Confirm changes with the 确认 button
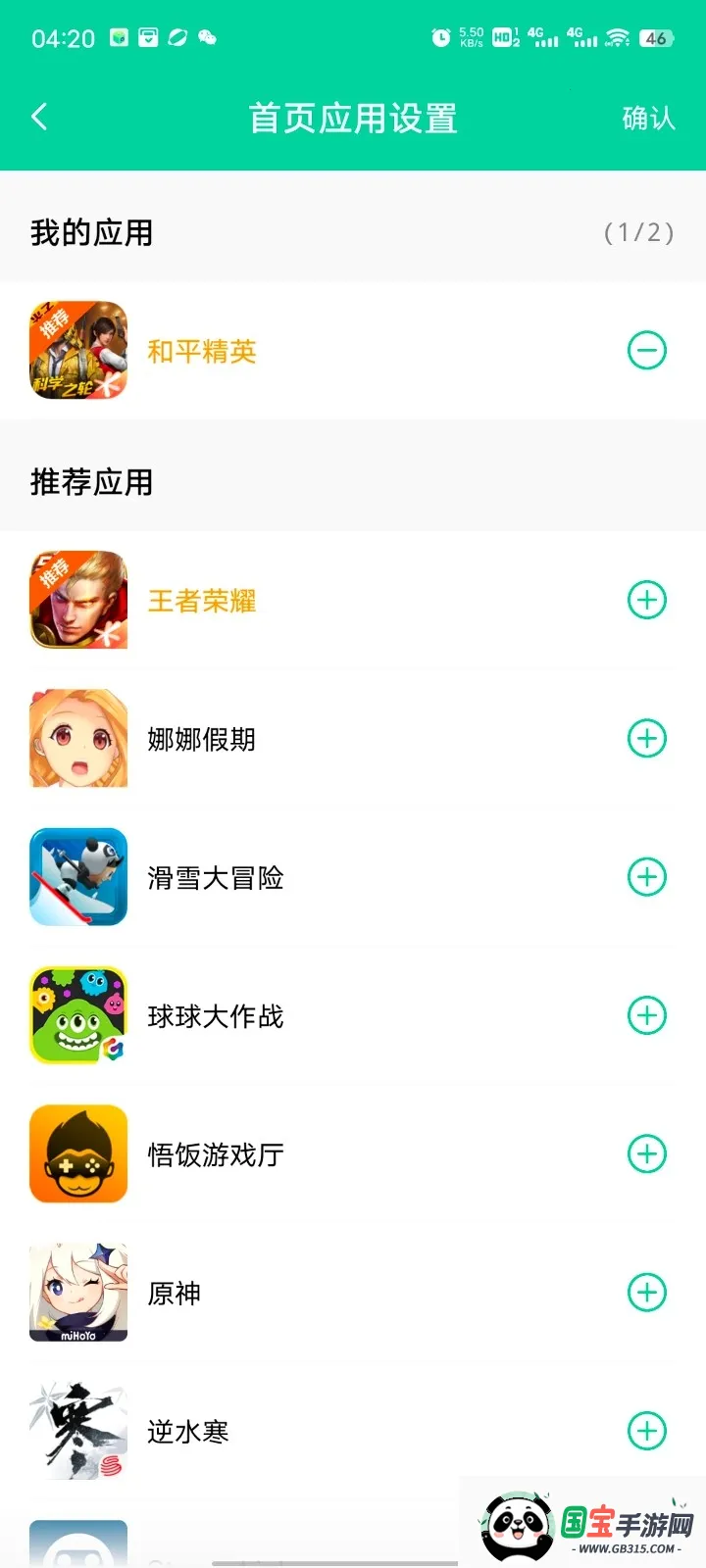Viewport: 706px width, 1568px height. 647,117
